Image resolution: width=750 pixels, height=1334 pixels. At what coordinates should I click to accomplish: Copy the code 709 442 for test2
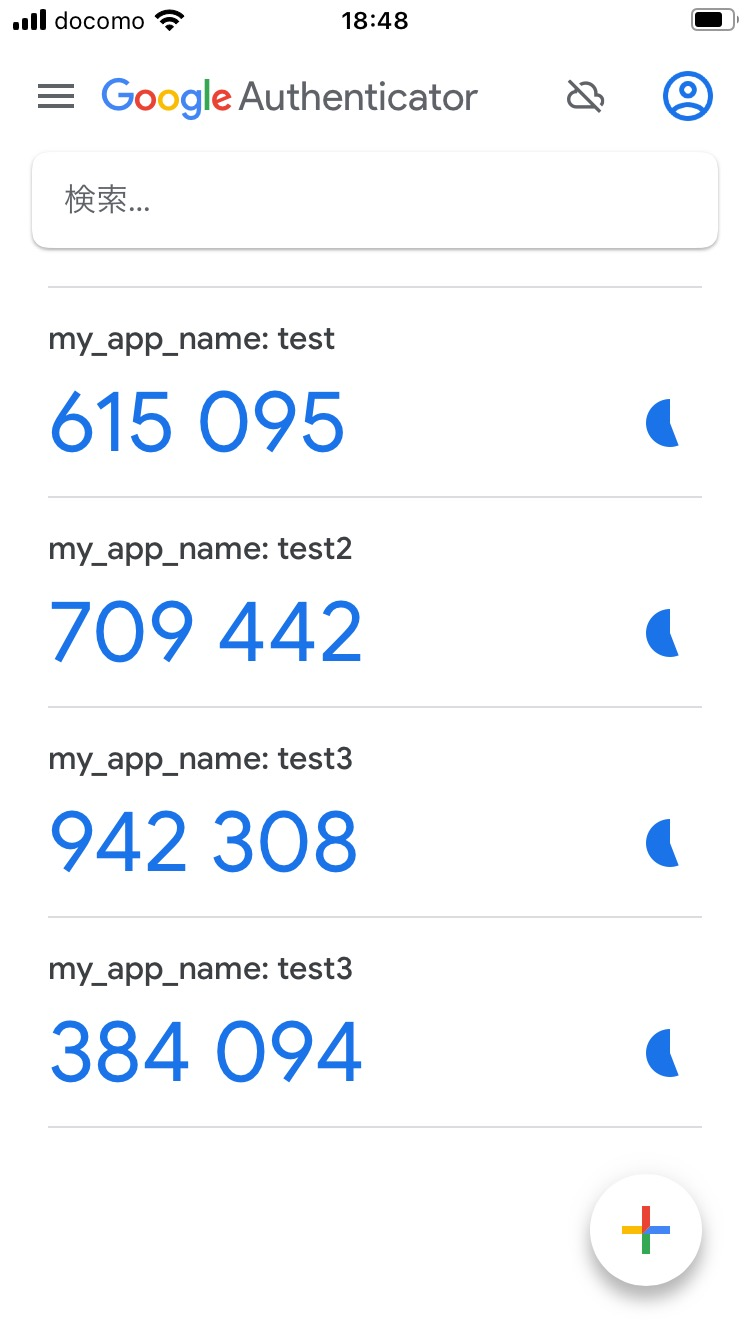[206, 632]
